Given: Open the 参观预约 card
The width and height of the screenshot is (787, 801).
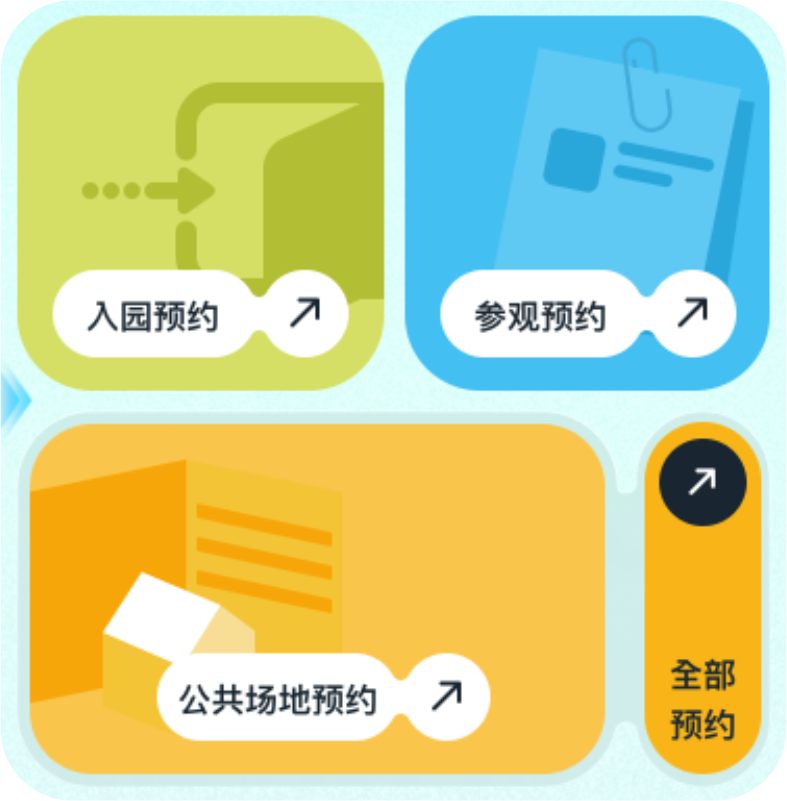Looking at the screenshot, I should [x=587, y=203].
